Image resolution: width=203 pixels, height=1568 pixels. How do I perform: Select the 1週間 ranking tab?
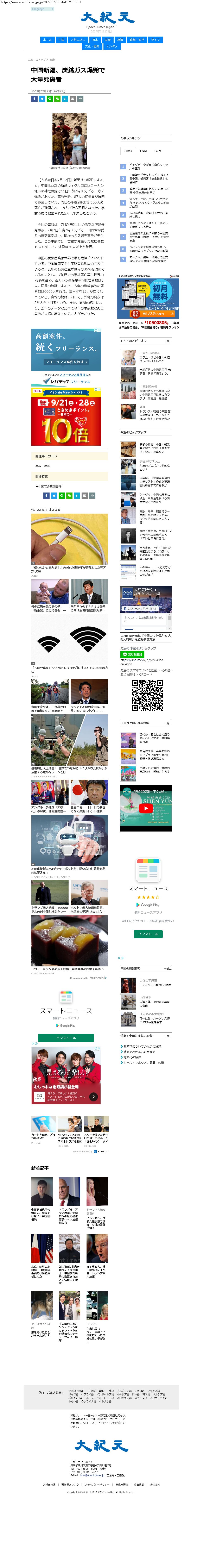pos(143,151)
